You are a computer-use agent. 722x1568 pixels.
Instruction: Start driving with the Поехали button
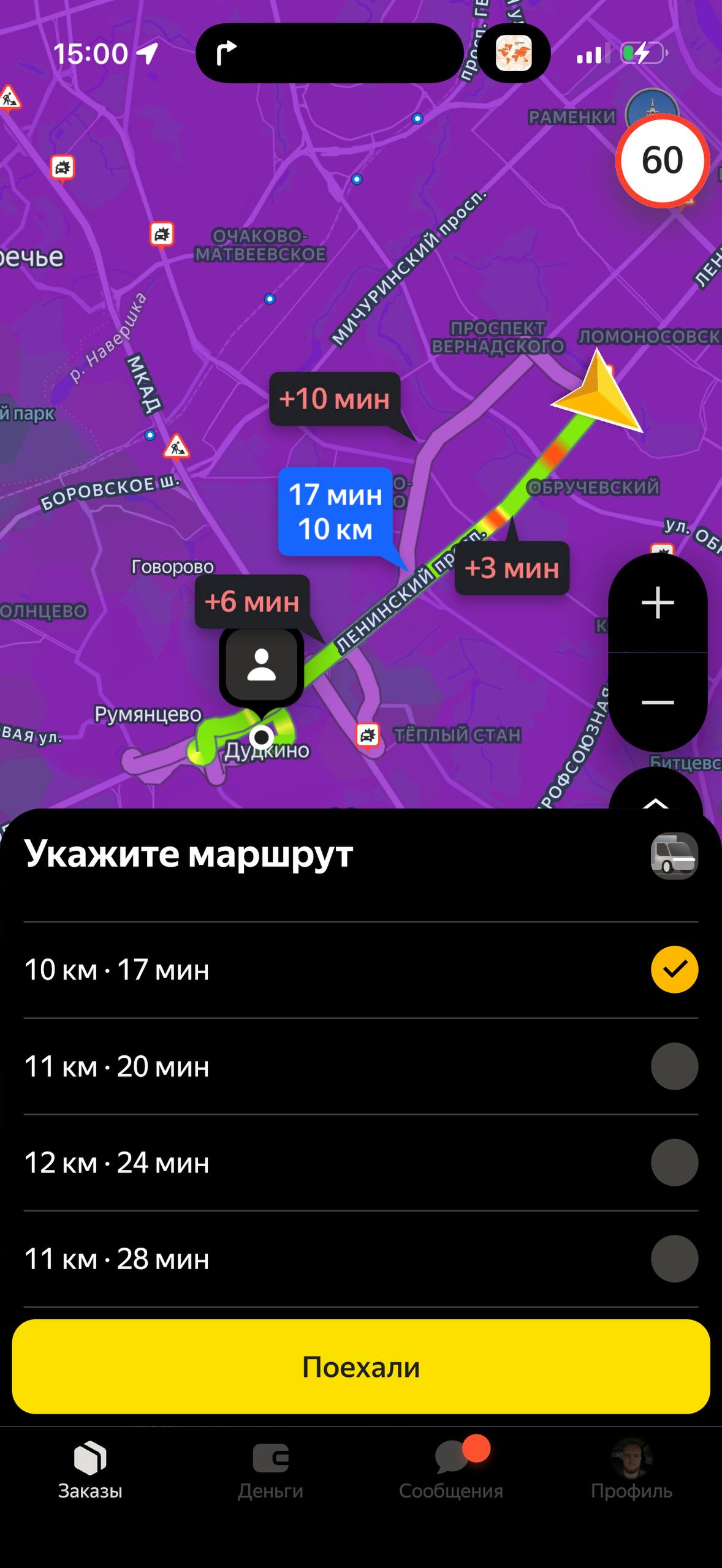pos(360,1366)
